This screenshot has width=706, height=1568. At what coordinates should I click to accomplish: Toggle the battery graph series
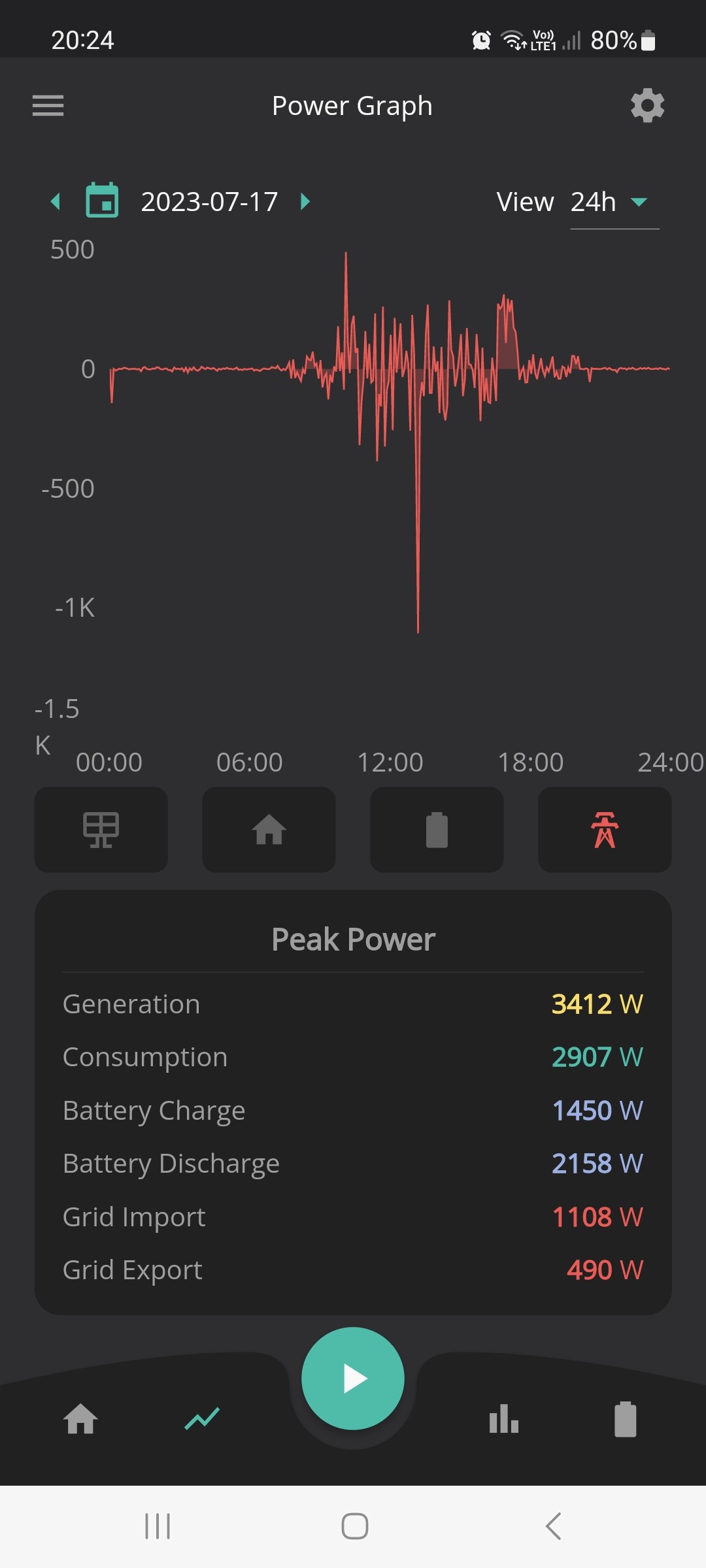click(x=437, y=830)
